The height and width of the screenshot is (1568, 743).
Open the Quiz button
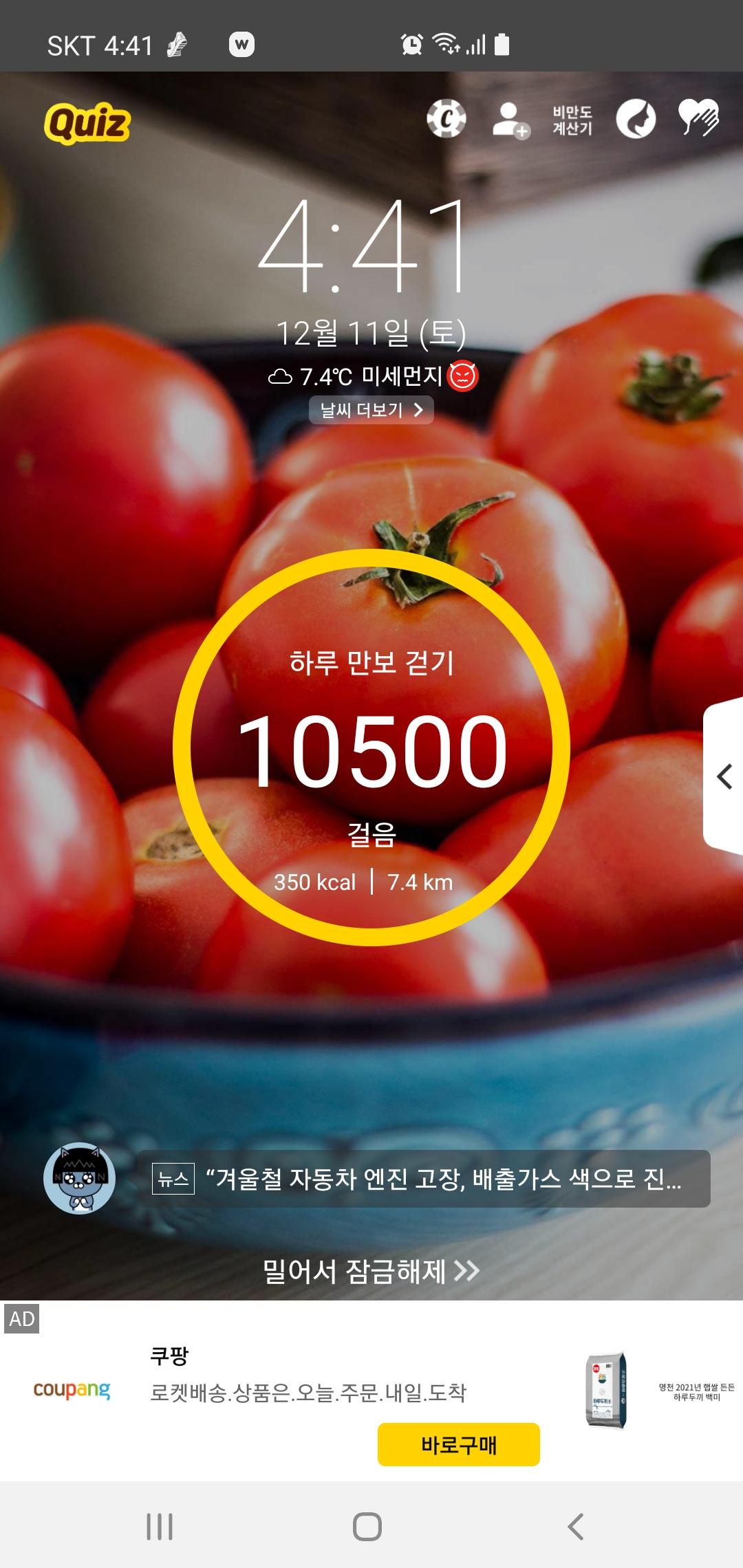click(x=87, y=123)
